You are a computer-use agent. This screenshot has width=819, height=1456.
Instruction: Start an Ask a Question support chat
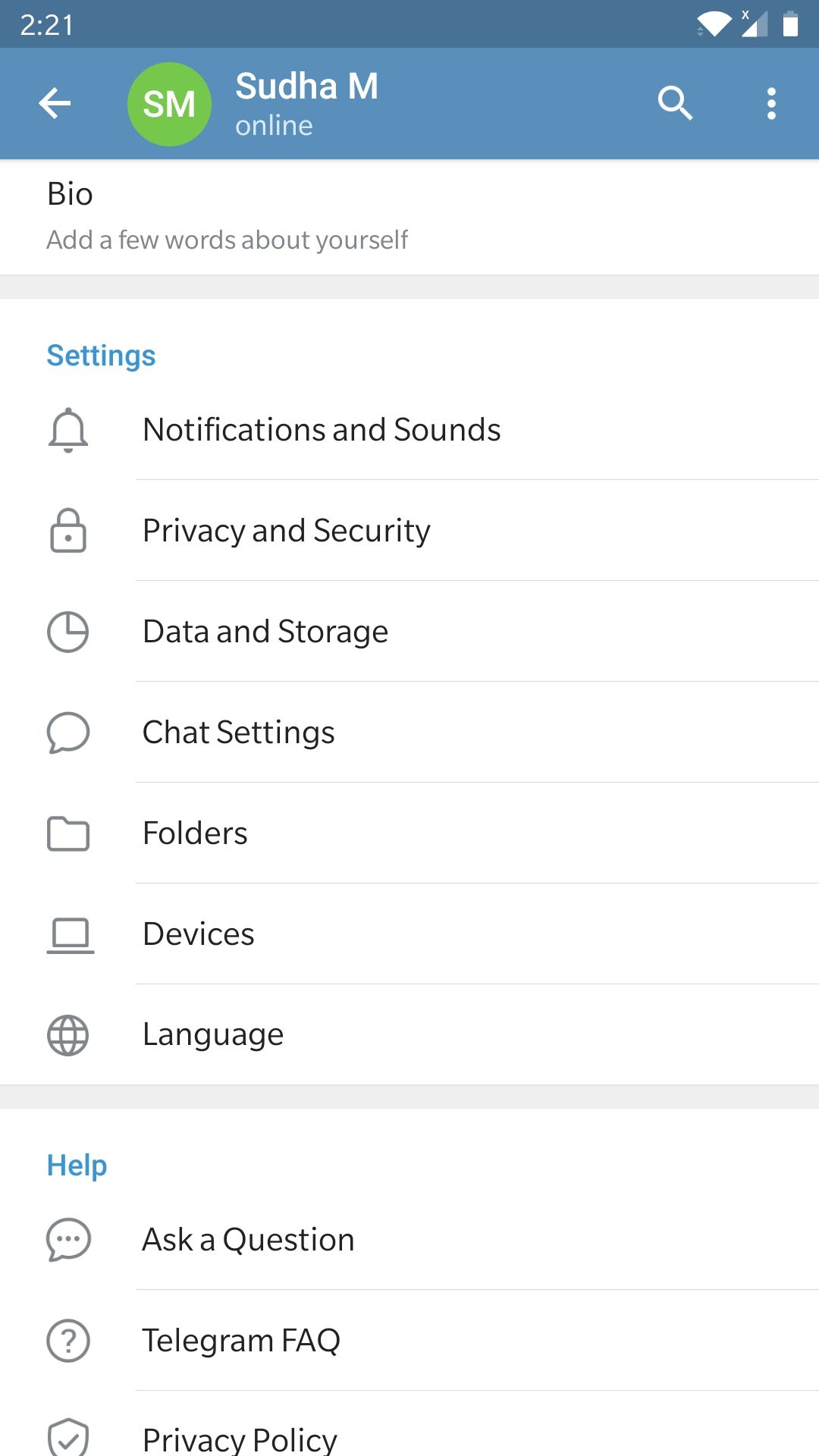(x=248, y=1241)
